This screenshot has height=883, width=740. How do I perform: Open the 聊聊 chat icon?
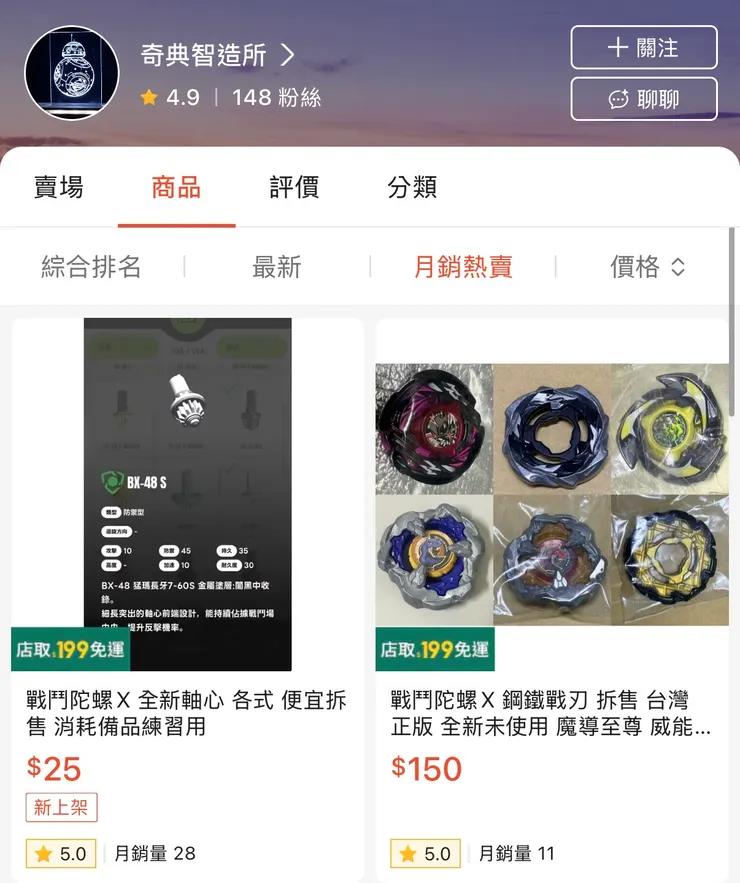pyautogui.click(x=643, y=99)
